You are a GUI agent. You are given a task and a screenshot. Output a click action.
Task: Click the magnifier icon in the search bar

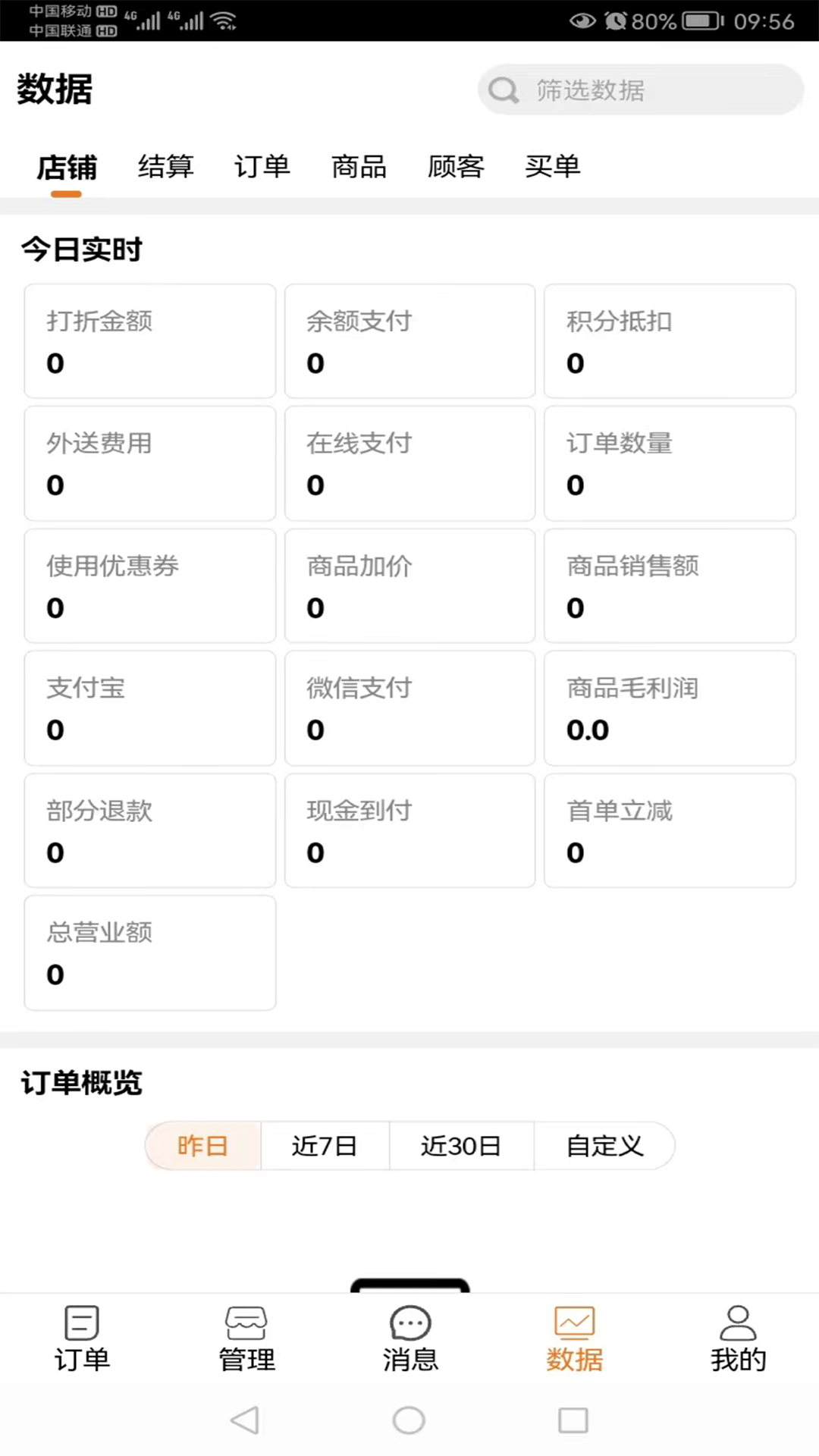point(503,90)
